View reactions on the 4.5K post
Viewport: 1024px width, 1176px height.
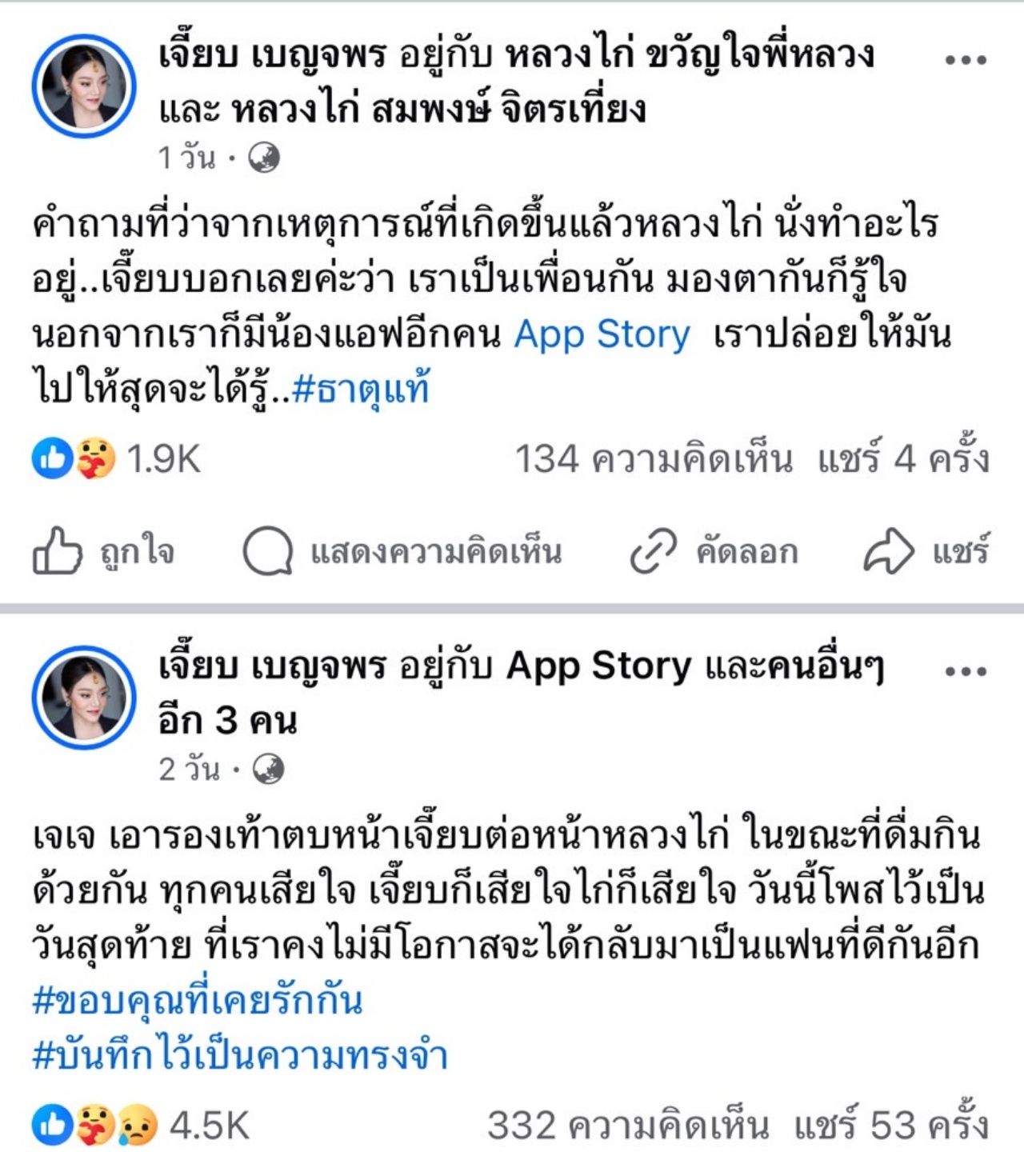[141, 1126]
